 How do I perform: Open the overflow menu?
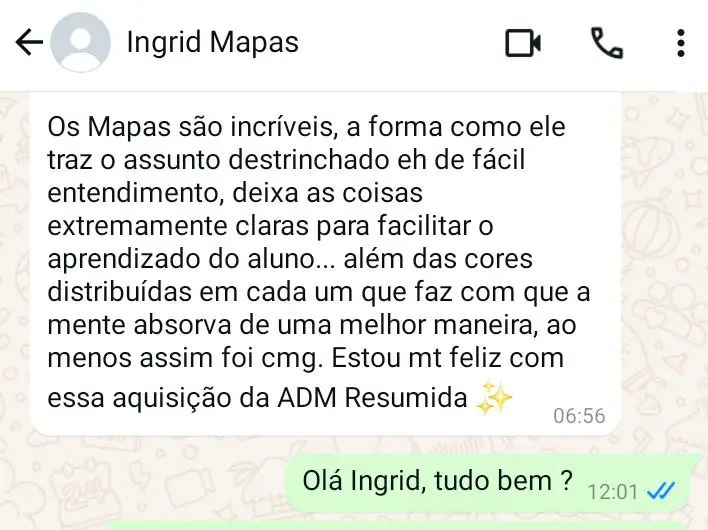coord(680,43)
